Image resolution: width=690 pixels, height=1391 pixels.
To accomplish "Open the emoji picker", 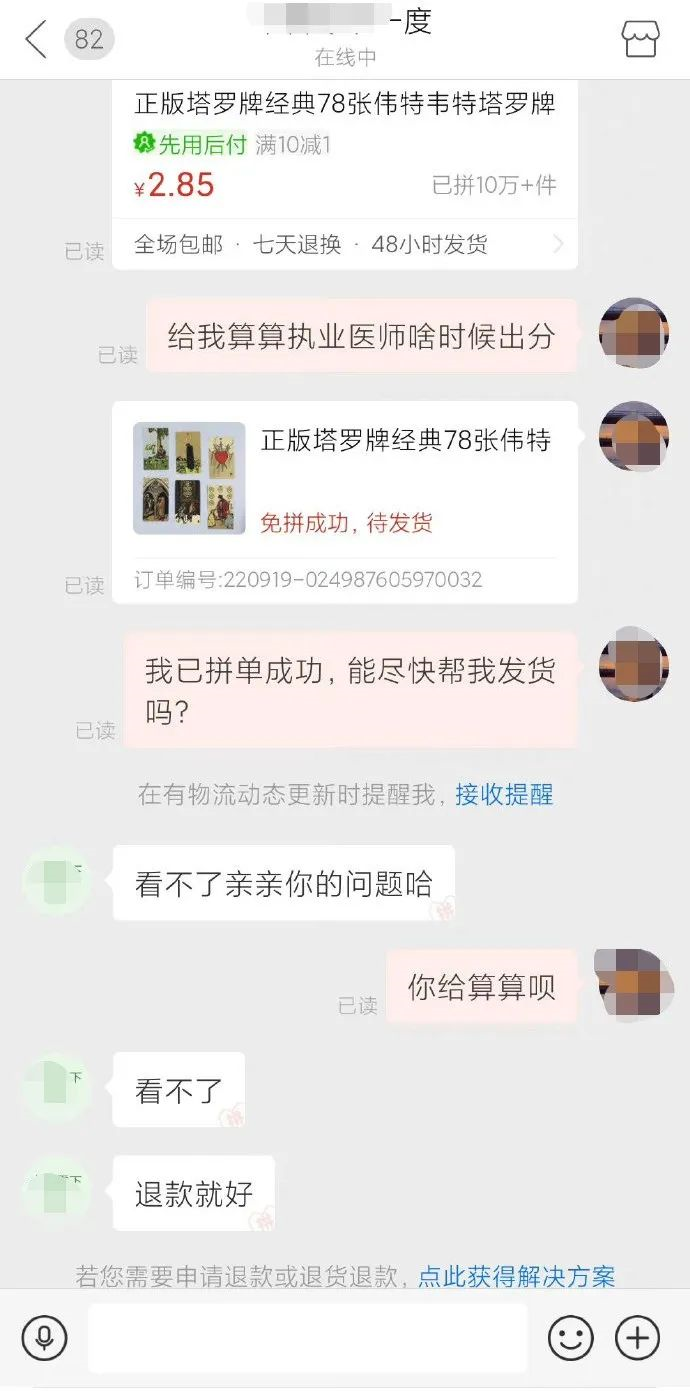I will click(x=571, y=1338).
